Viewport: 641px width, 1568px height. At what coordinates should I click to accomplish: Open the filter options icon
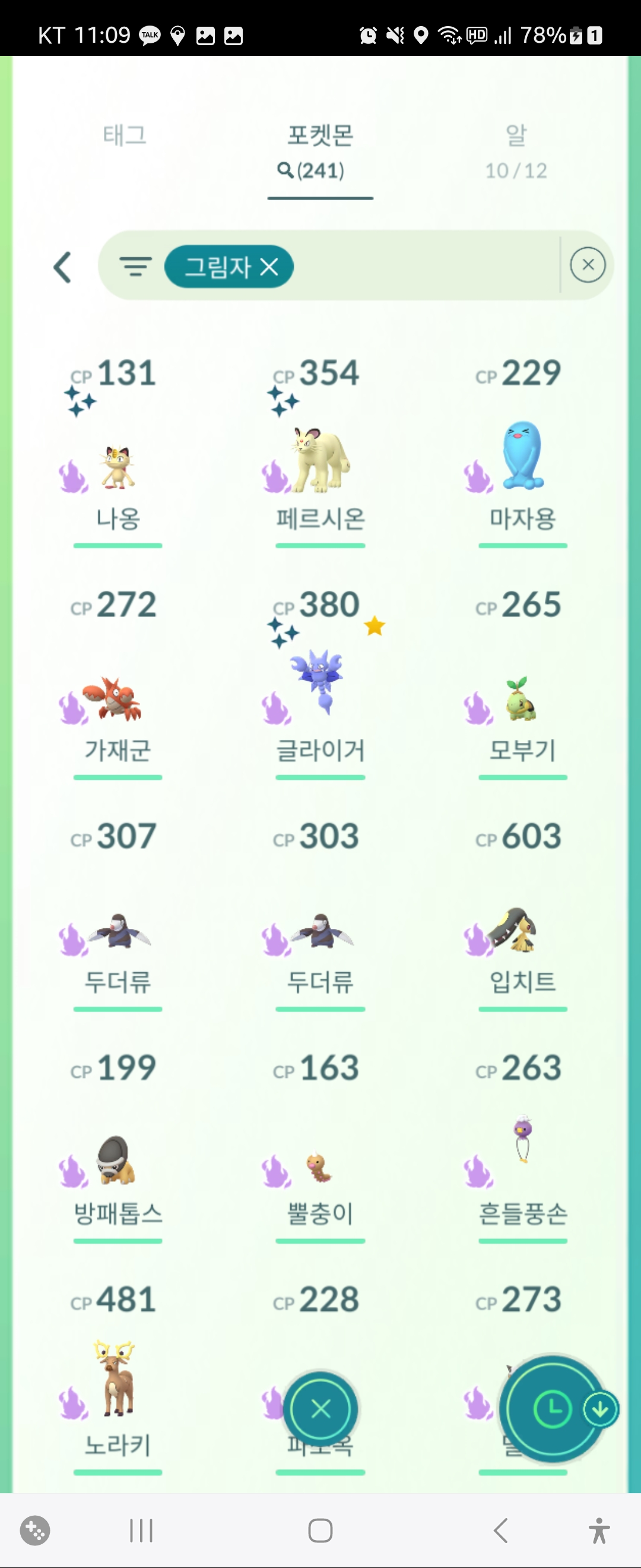pos(135,267)
